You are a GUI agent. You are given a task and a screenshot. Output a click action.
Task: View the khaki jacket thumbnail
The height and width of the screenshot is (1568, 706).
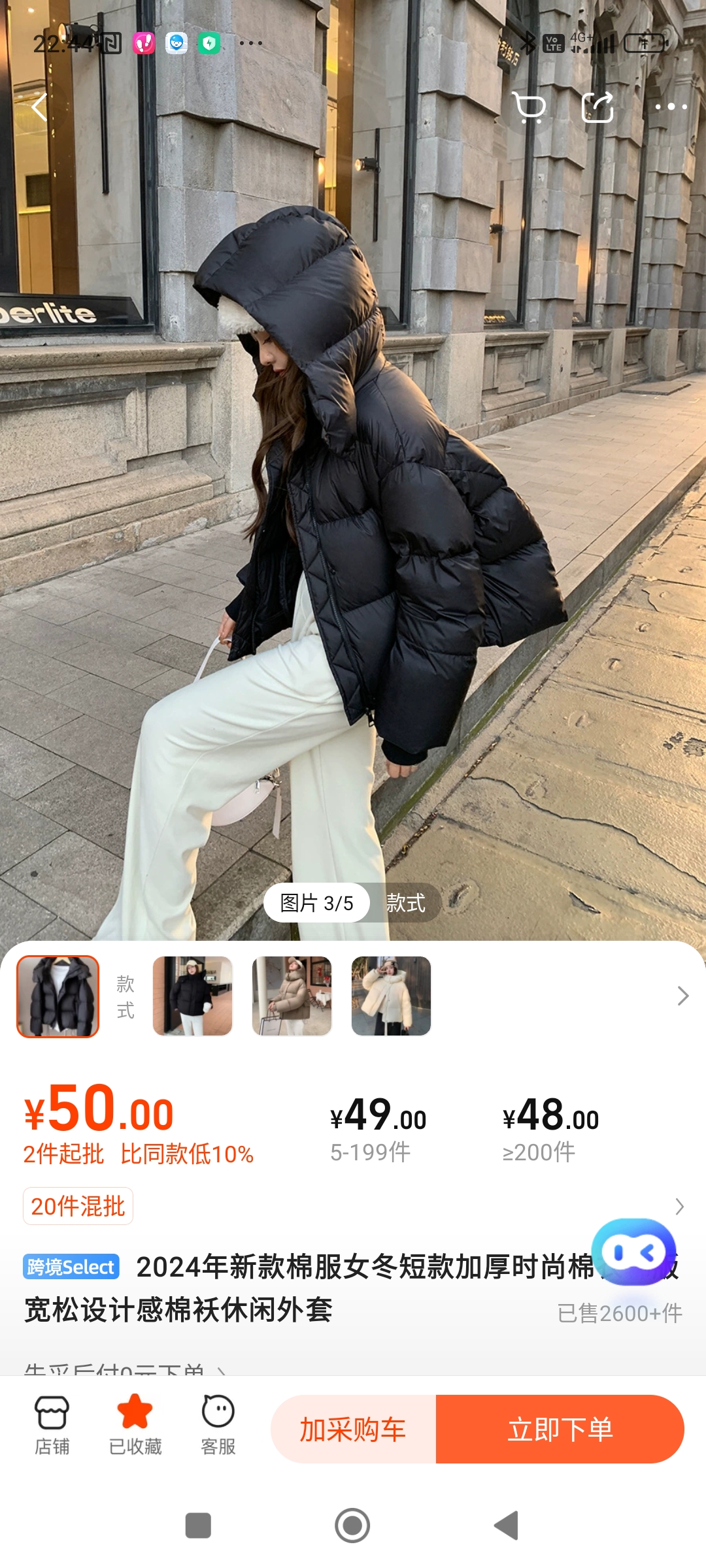(292, 996)
